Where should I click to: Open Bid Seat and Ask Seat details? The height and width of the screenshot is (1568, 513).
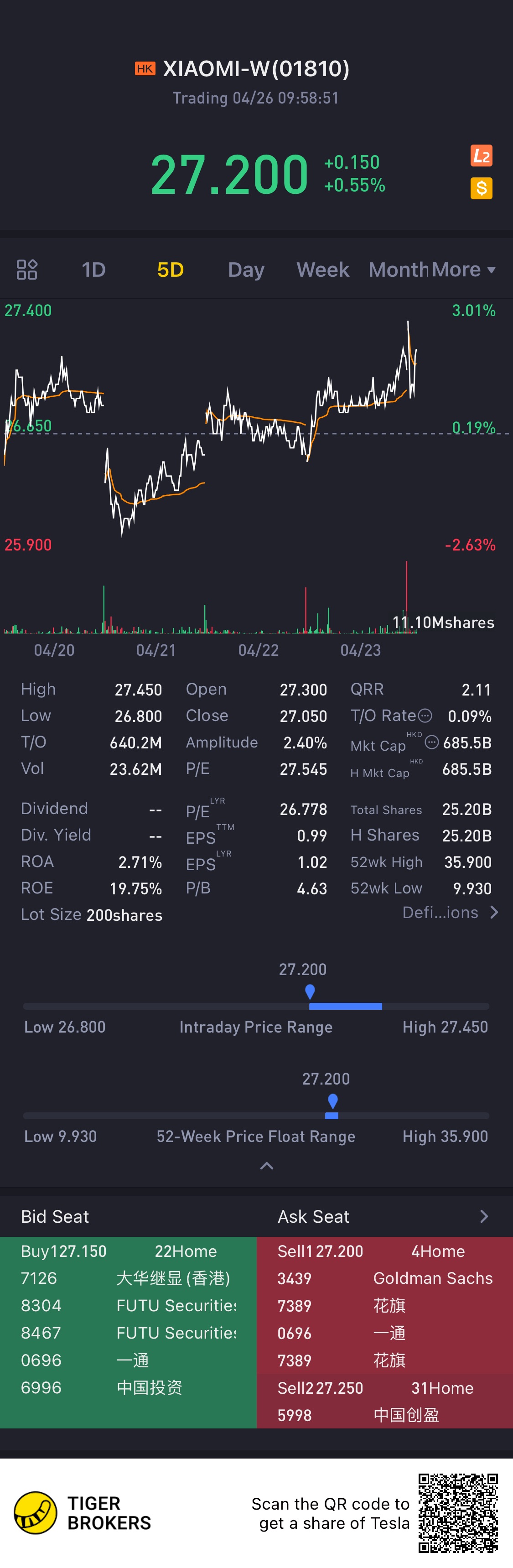point(484,1216)
